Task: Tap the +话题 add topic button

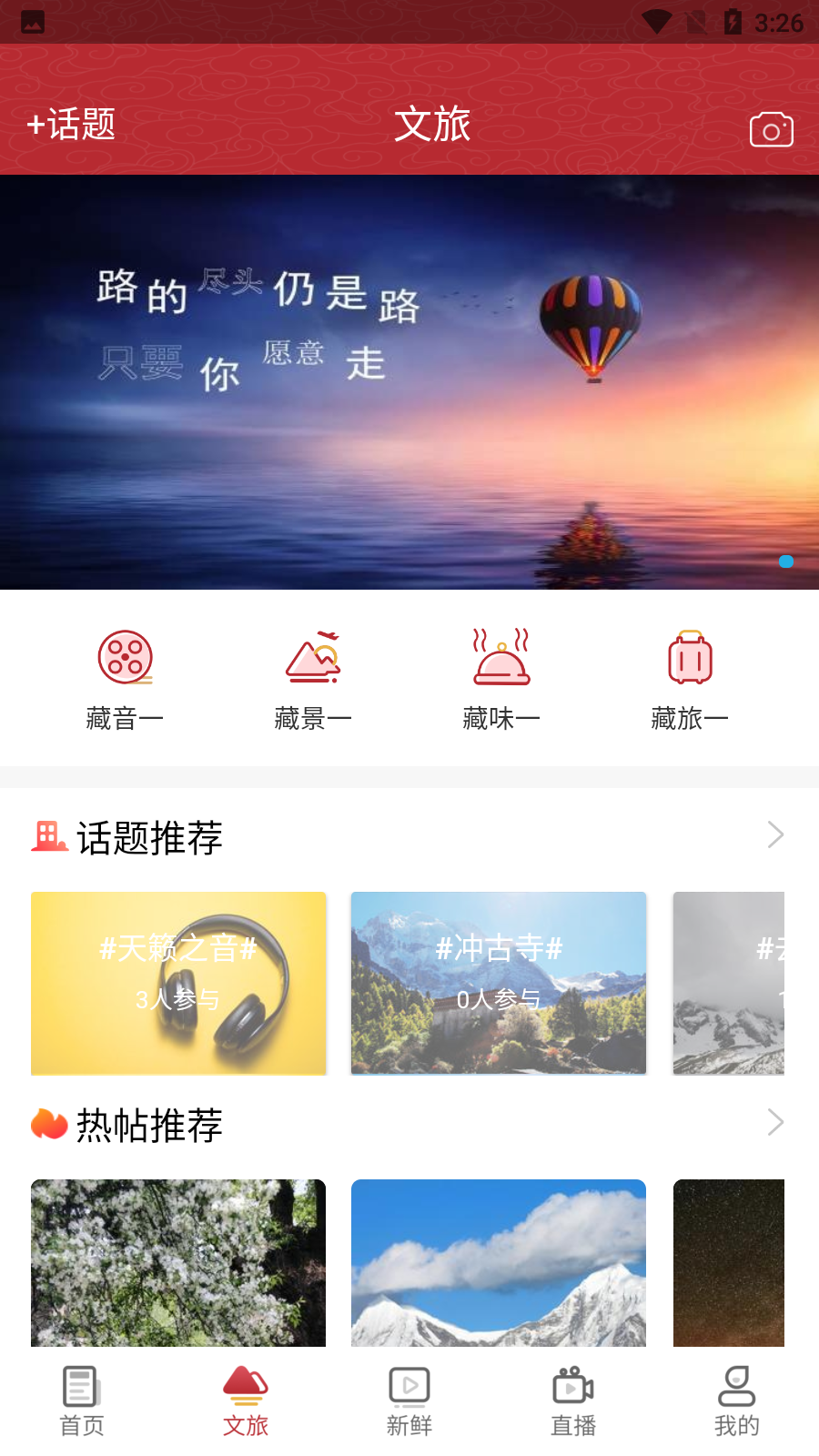Action: 72,125
